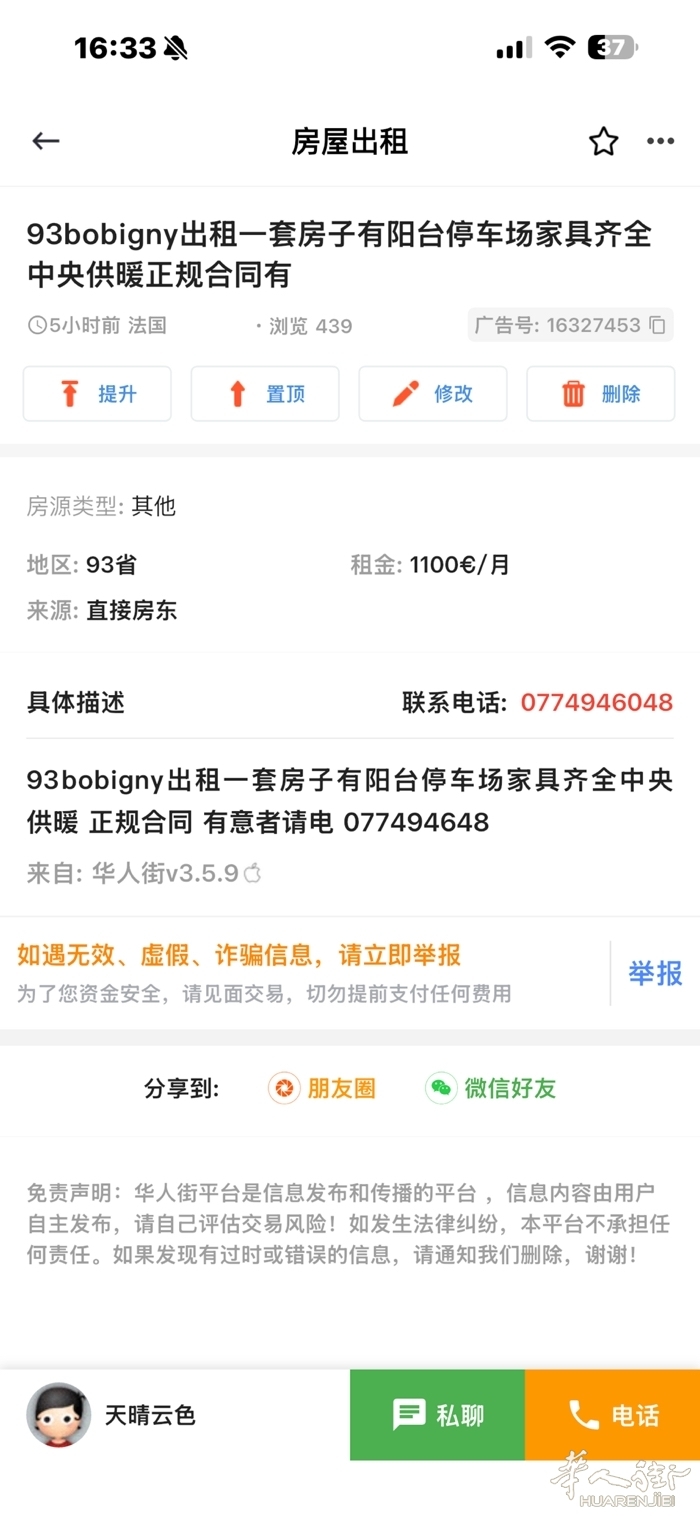Screen dimensions: 700x1516
Task: Copy the ad number 16327453
Action: click(x=658, y=325)
